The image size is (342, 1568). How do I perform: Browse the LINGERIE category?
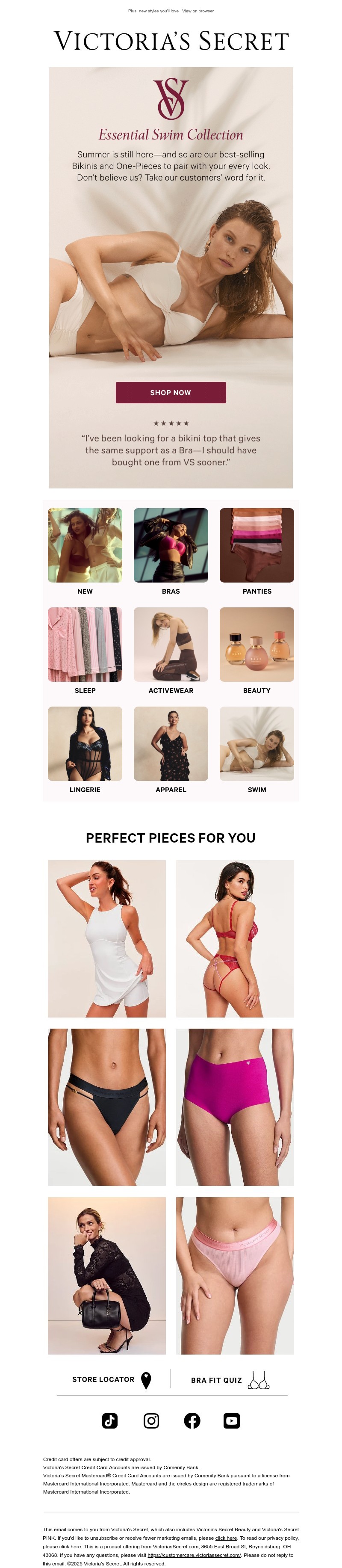[85, 744]
